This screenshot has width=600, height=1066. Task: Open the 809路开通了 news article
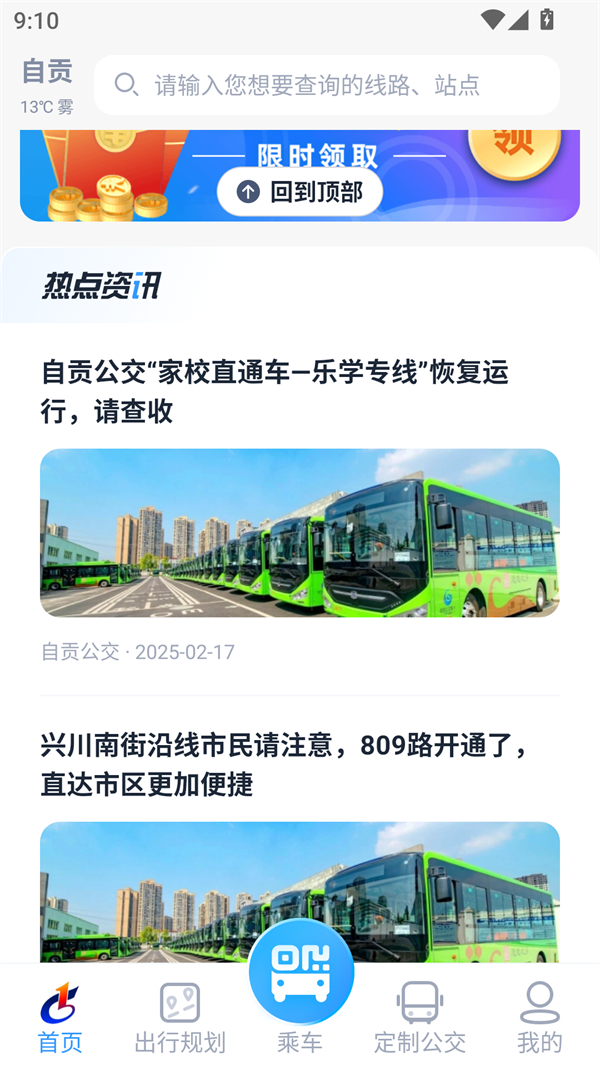coord(285,764)
